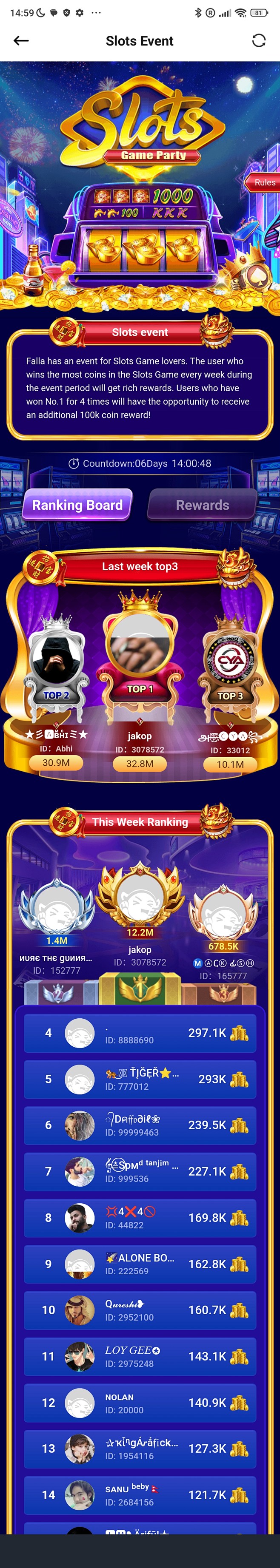Switch to the Rewards tab

(202, 505)
